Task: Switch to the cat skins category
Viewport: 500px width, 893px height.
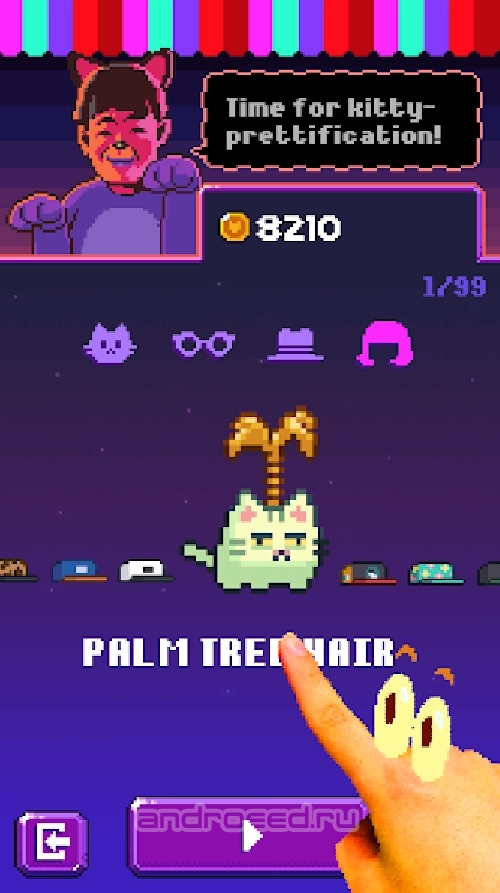Action: point(110,343)
